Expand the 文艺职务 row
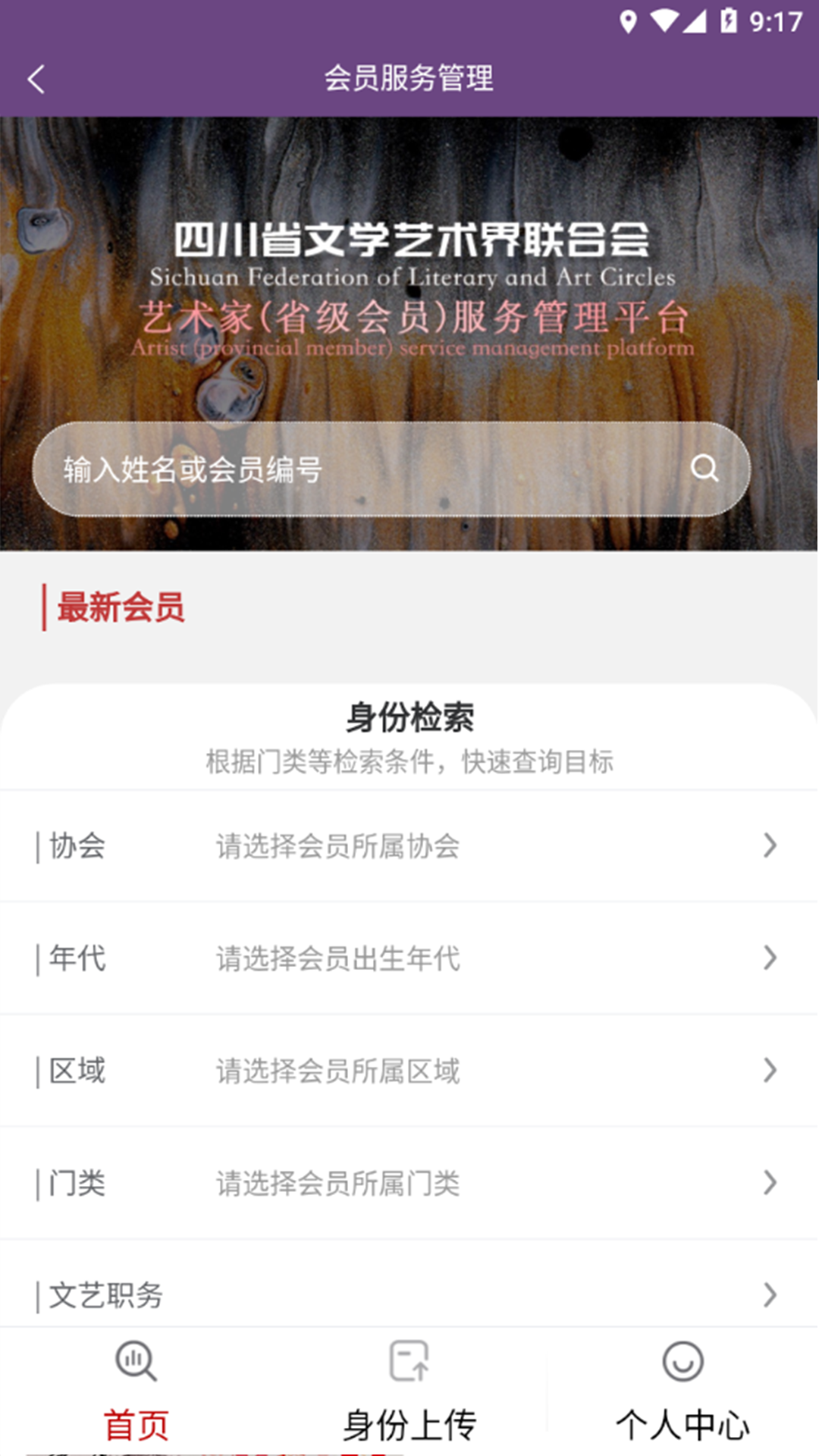Screen dimensions: 819x1456 coord(409,1293)
